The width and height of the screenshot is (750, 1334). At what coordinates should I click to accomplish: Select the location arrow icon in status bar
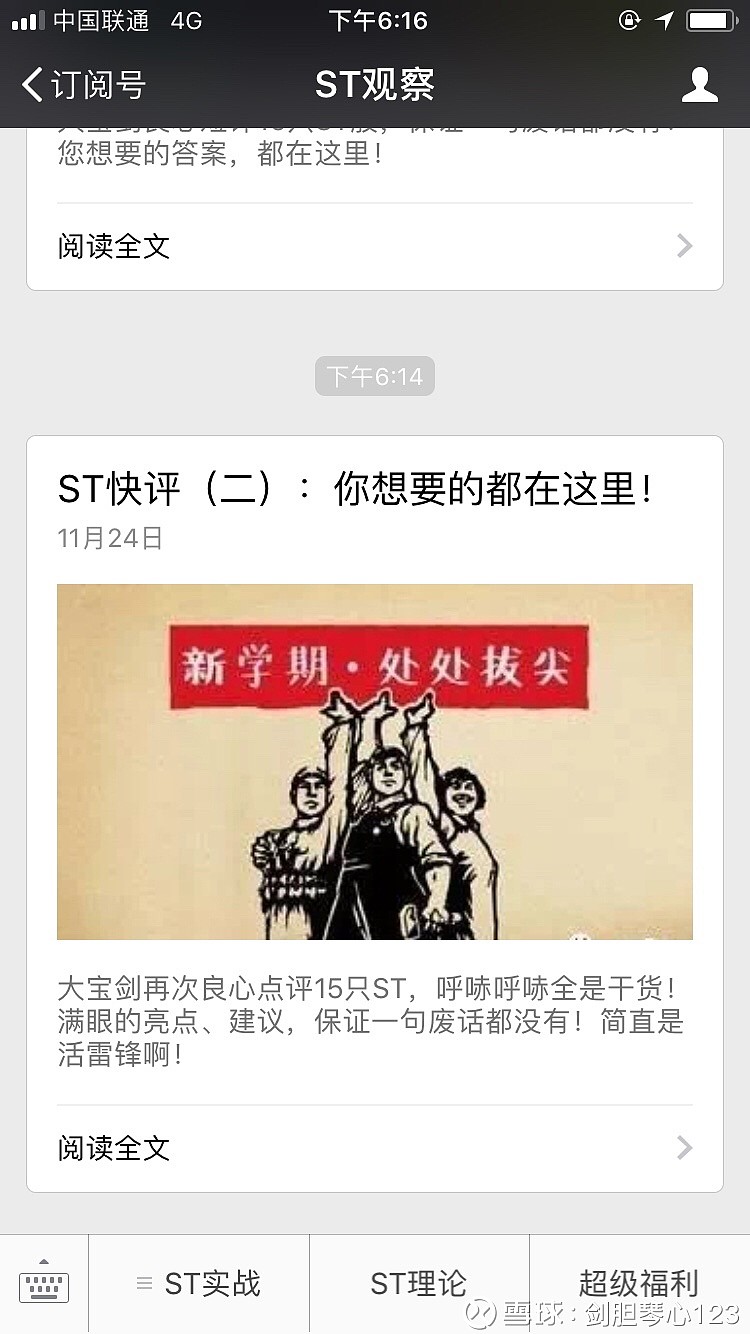coord(665,19)
